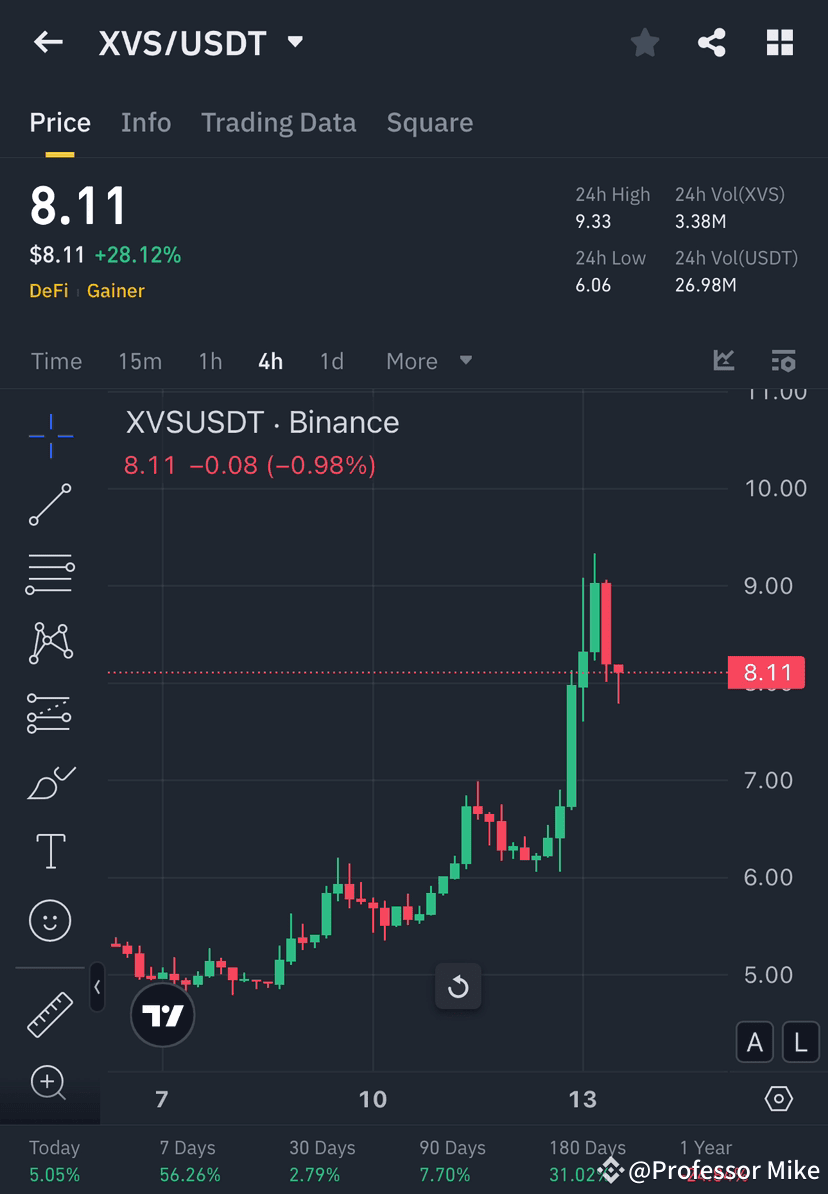Tap the Gainer tag
The image size is (828, 1194).
tap(115, 291)
